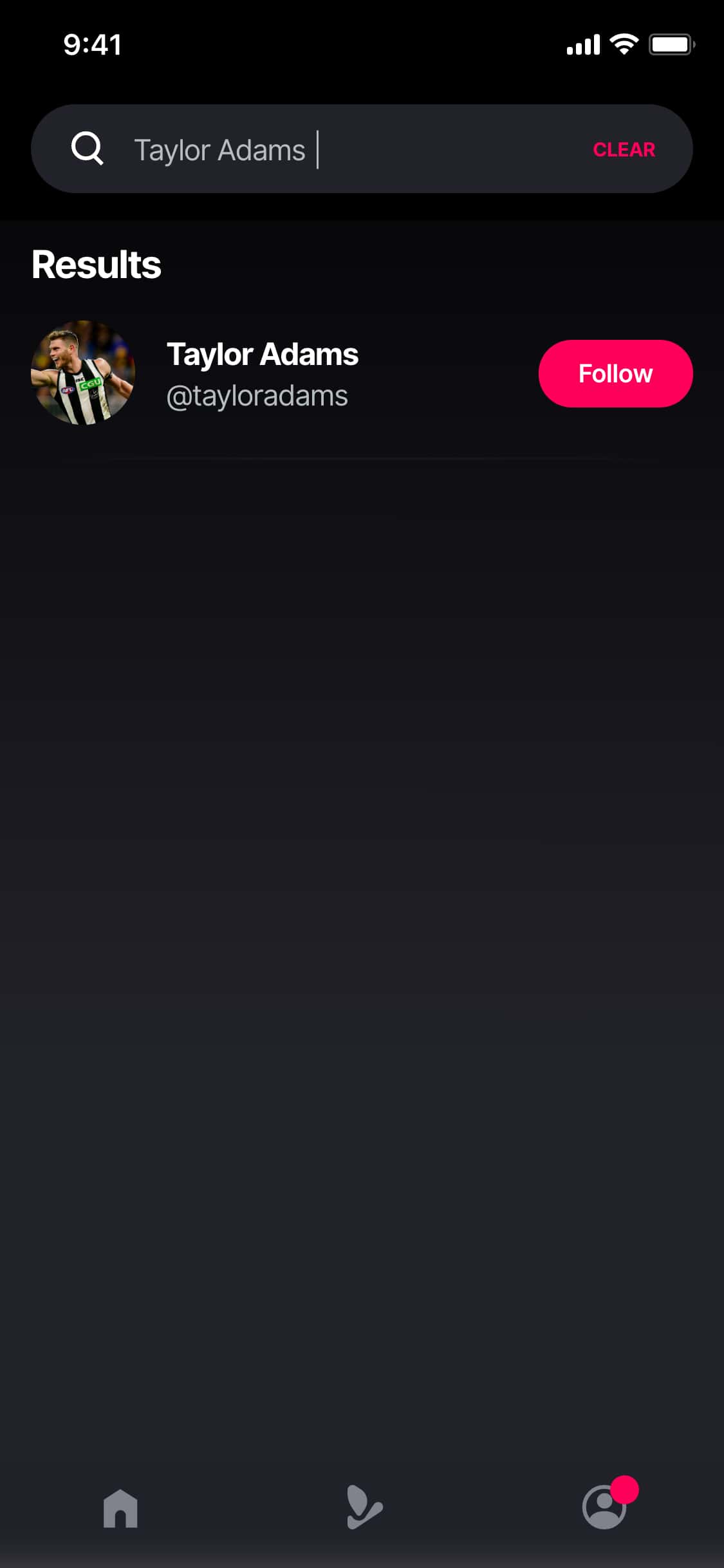
Task: Open Taylor Adams search result
Action: 262,373
